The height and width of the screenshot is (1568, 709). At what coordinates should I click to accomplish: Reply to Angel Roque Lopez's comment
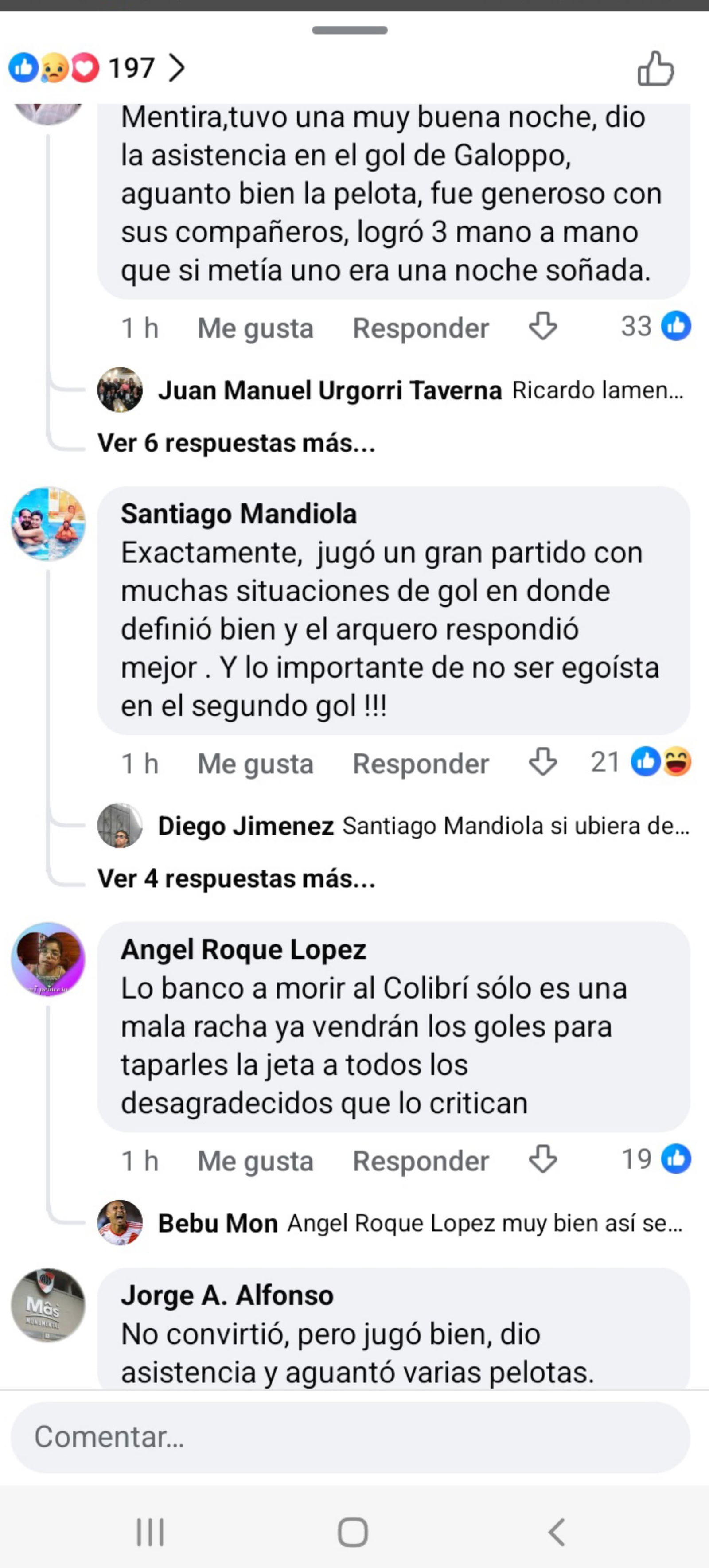pyautogui.click(x=421, y=1161)
